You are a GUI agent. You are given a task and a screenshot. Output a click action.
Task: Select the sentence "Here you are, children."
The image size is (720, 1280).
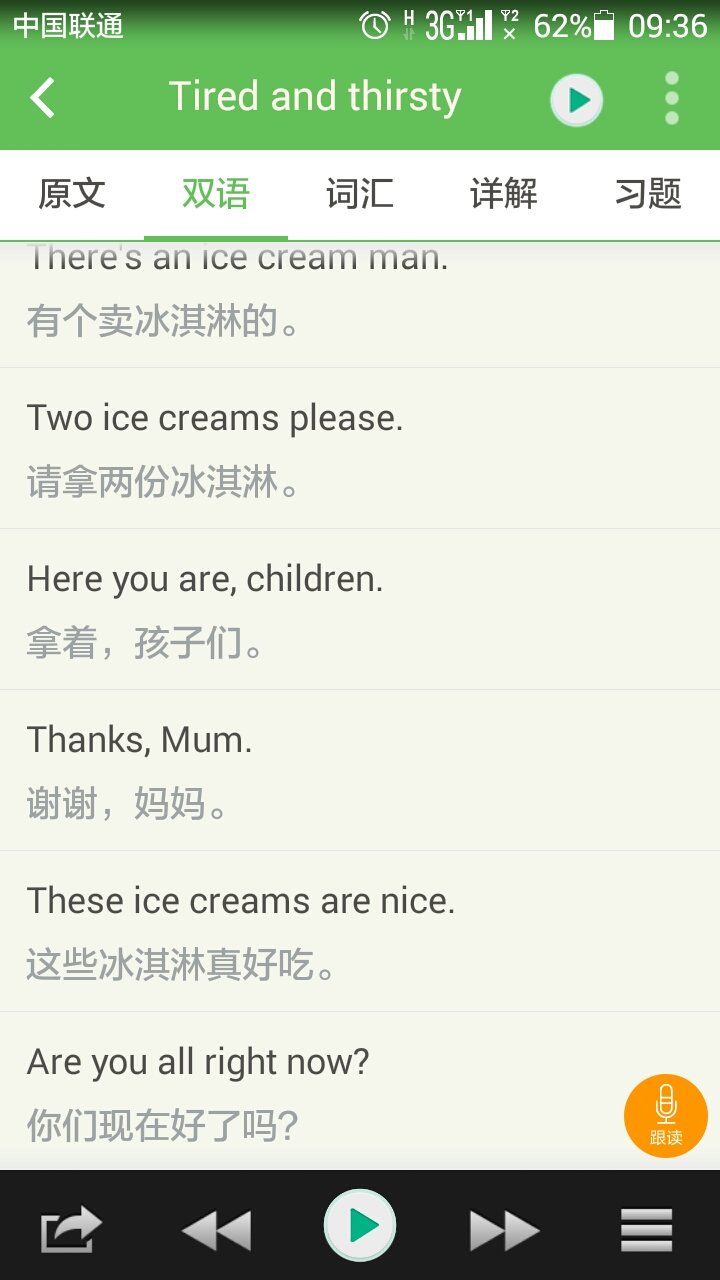205,579
